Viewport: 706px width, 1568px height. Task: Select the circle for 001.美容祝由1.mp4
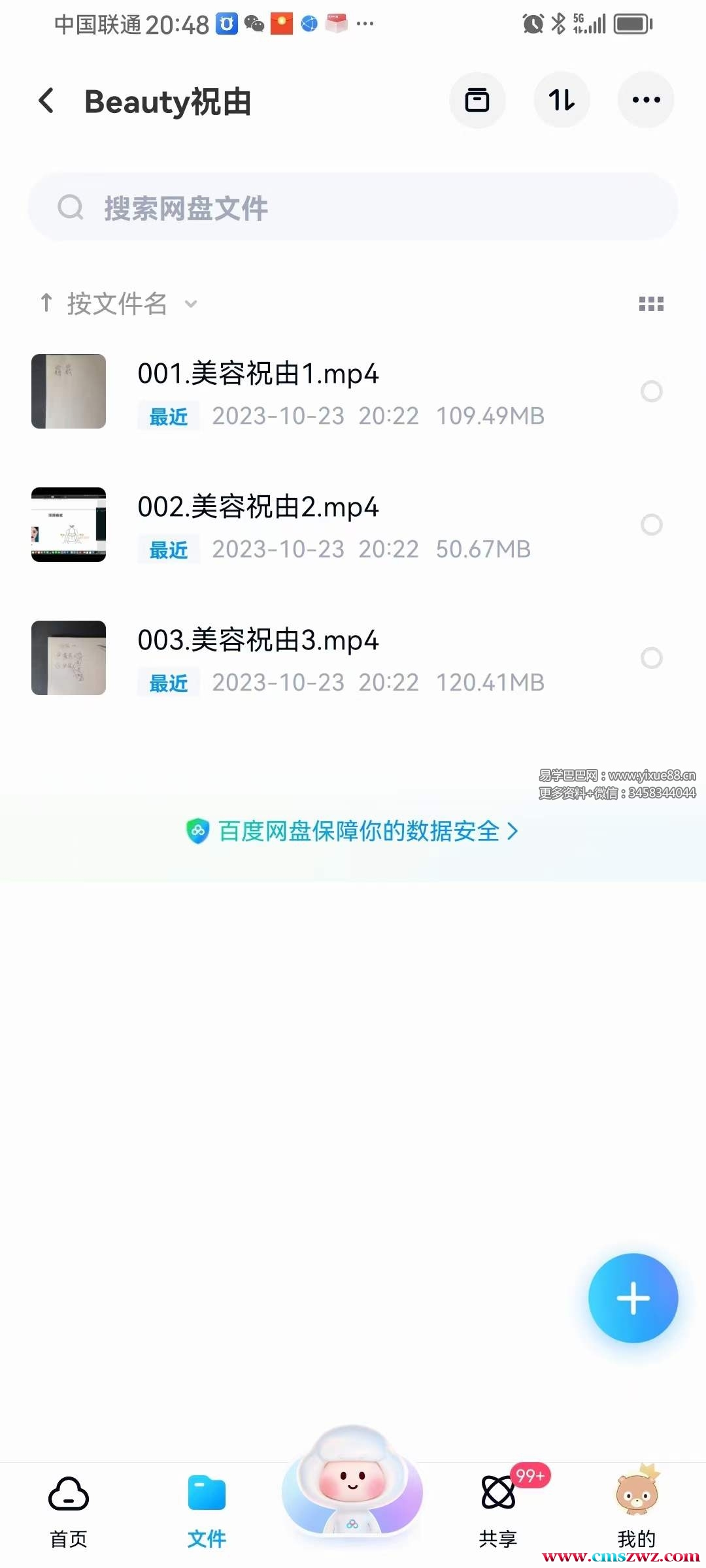pyautogui.click(x=652, y=391)
